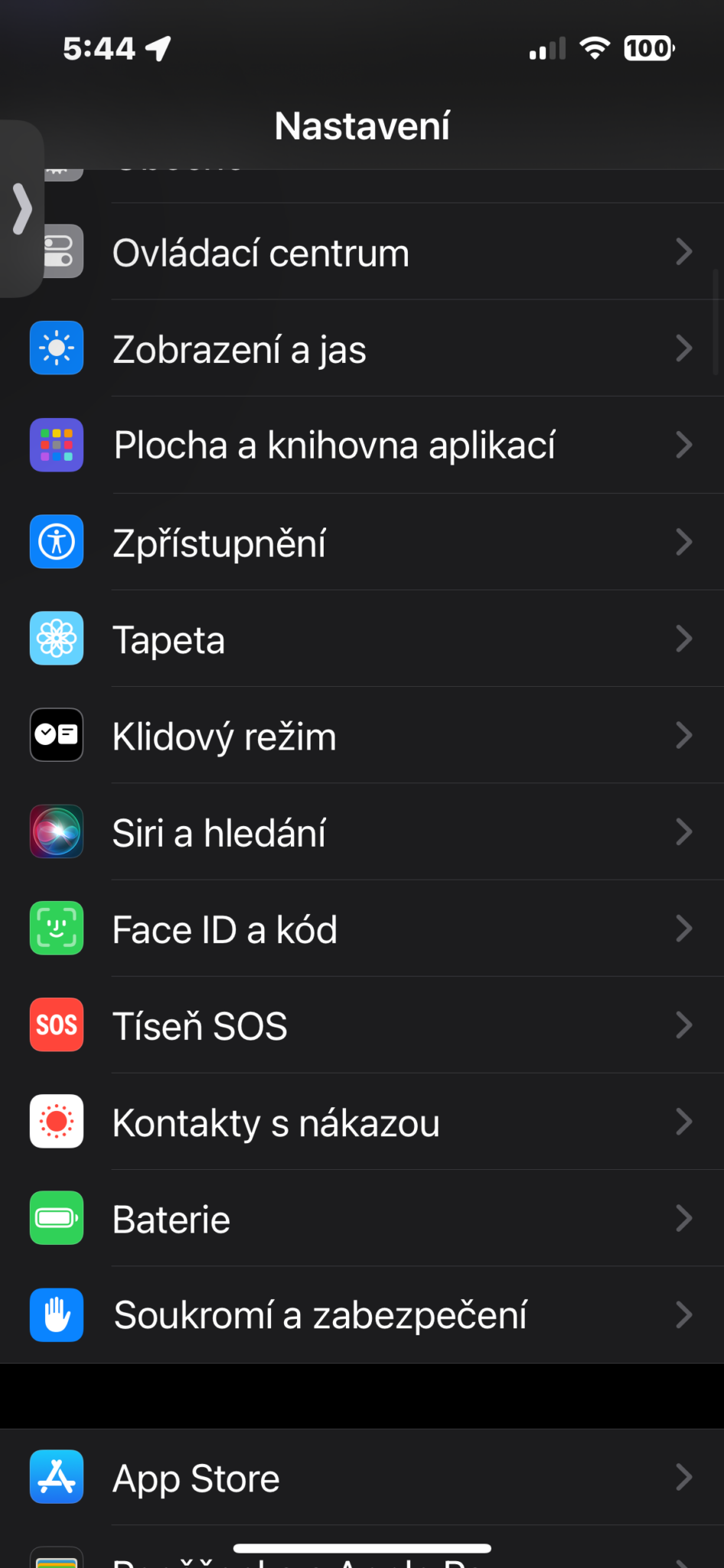Tap the Zpřístupnění accessibility icon
This screenshot has height=1568, width=724.
(x=57, y=541)
